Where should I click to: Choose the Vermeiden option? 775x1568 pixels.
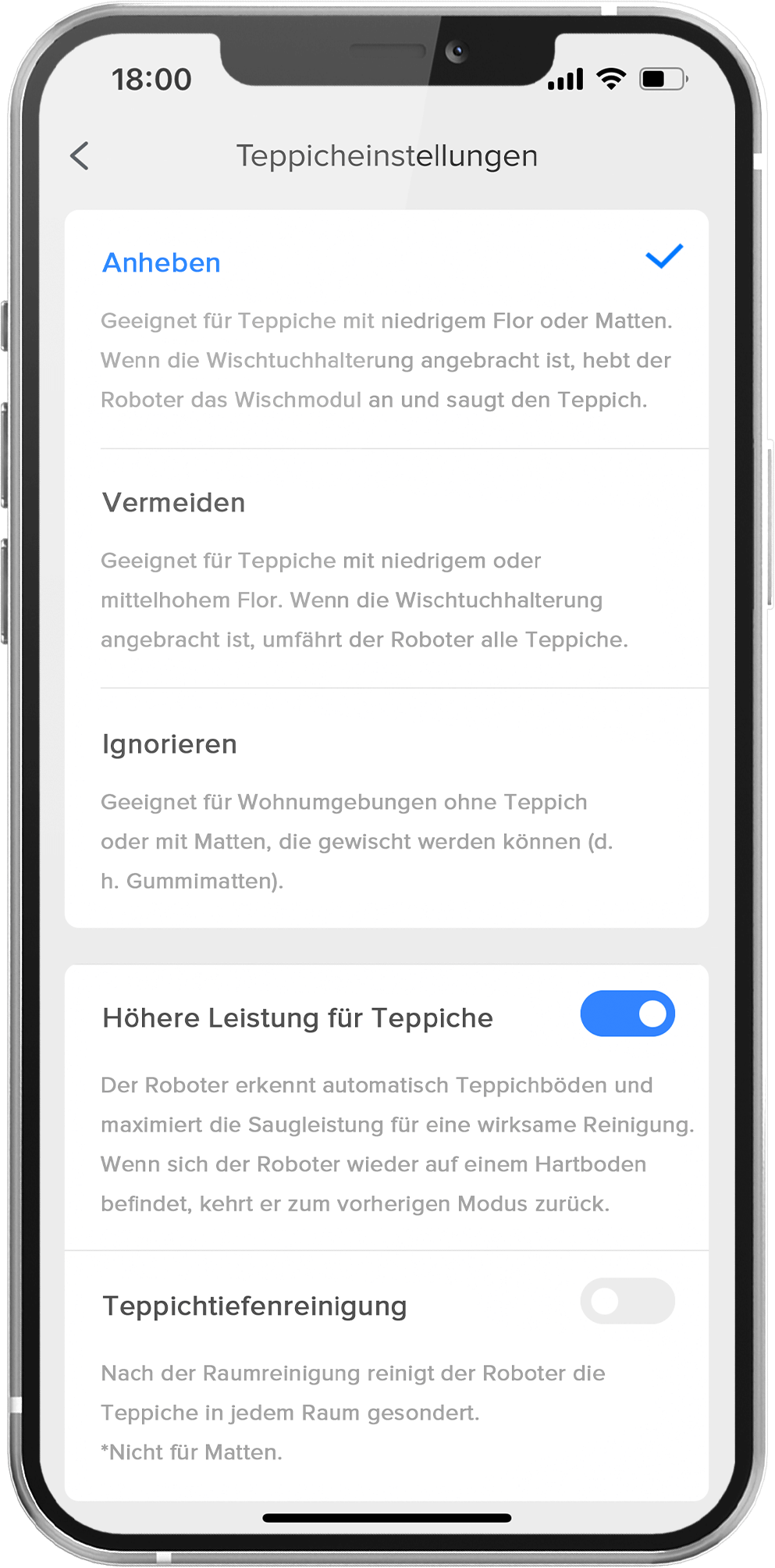tap(173, 503)
